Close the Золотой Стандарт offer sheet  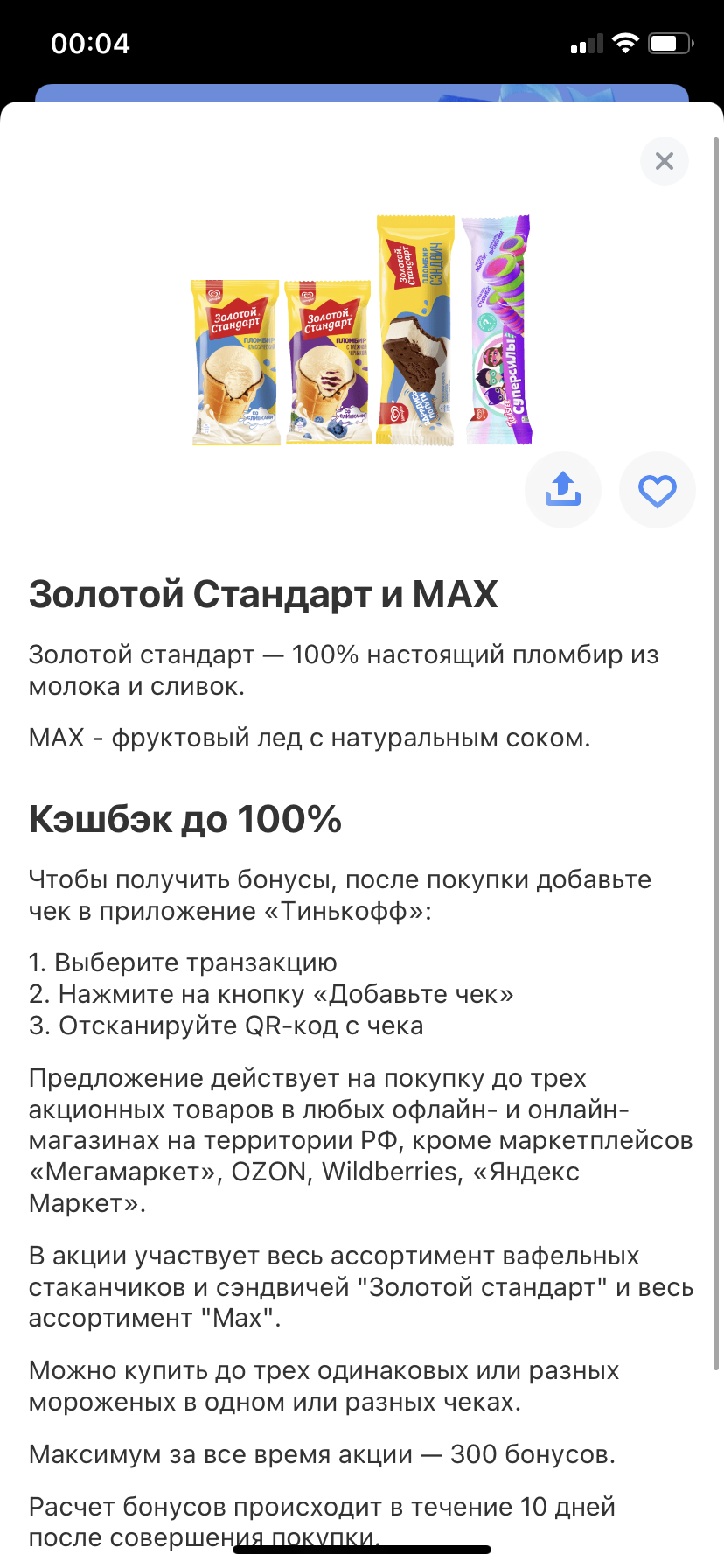665,161
